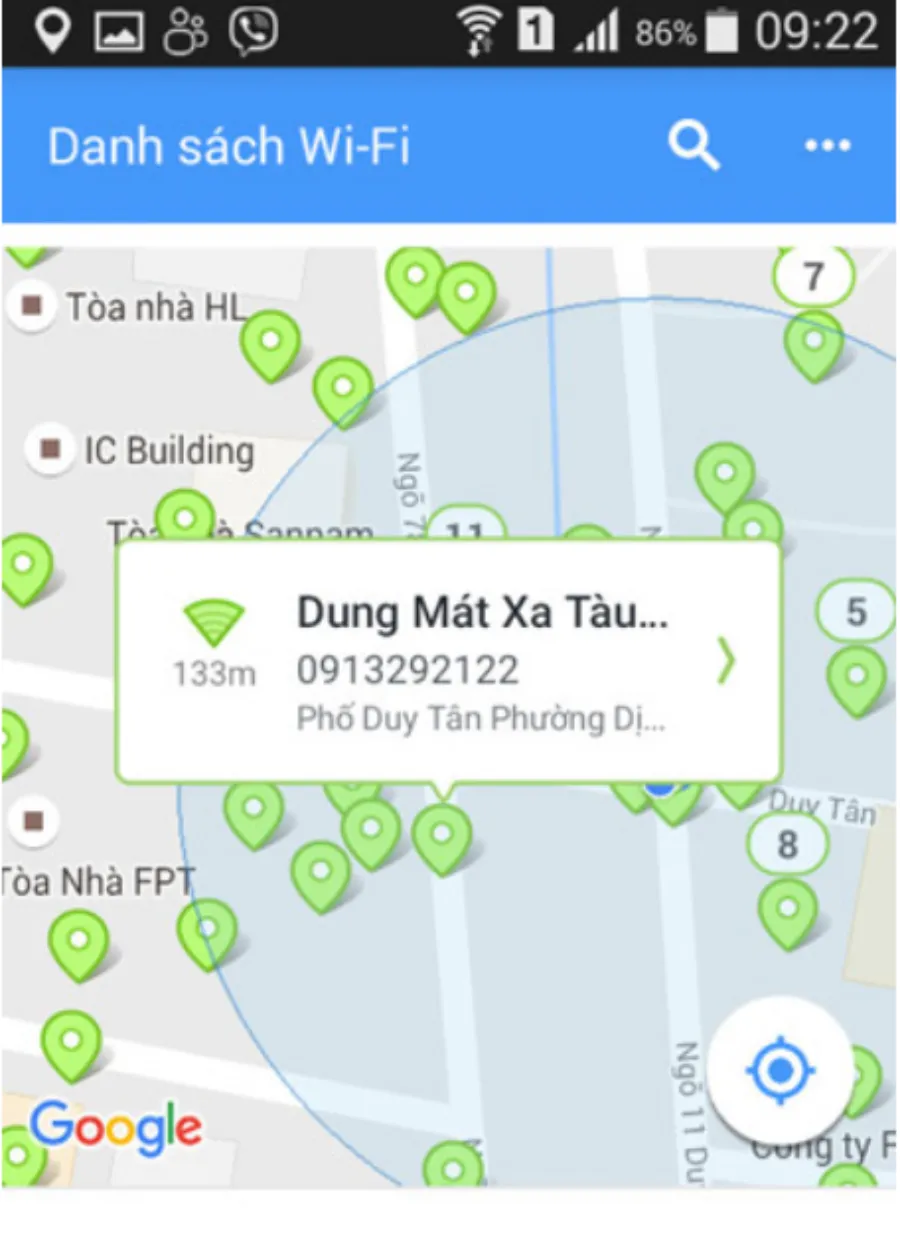
Task: Tap the cellular signal bars indicator
Action: 597,32
